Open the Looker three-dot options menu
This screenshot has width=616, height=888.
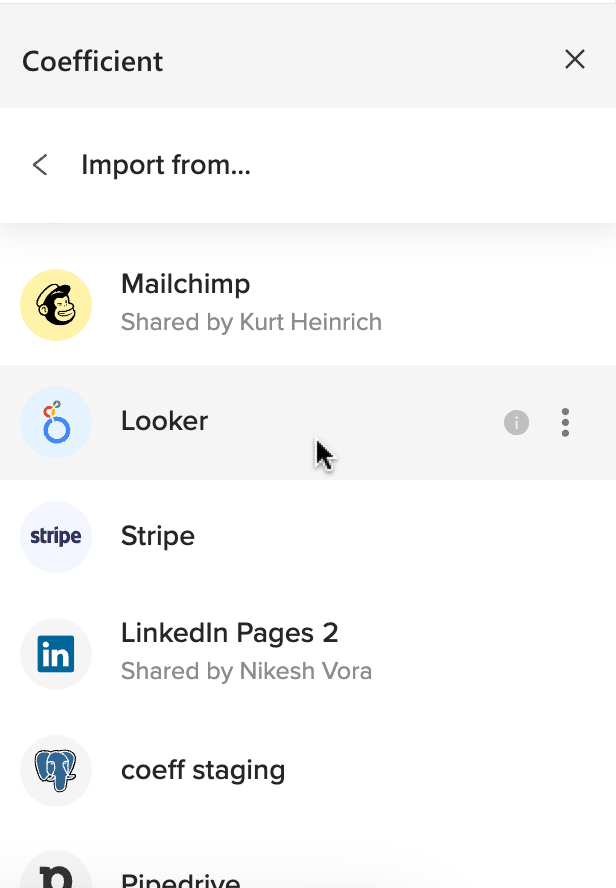pos(565,423)
